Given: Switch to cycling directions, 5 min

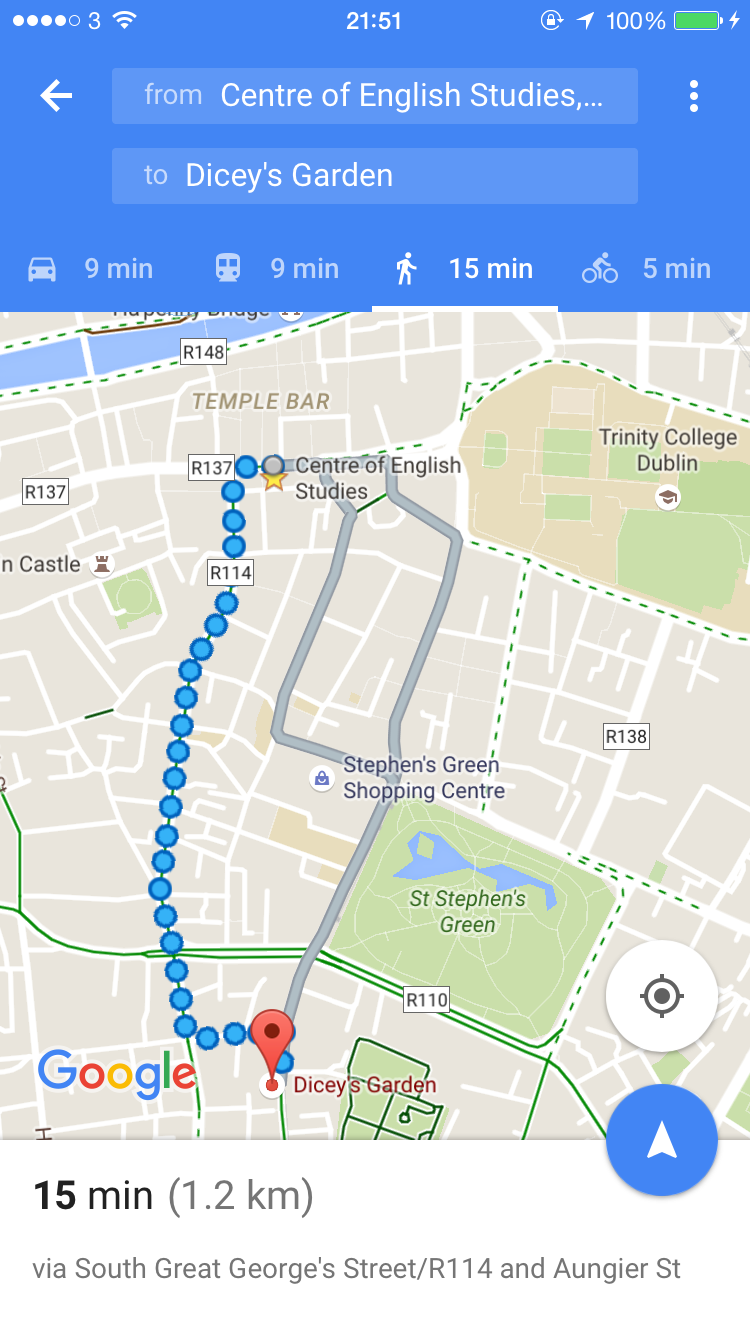Looking at the screenshot, I should click(648, 268).
